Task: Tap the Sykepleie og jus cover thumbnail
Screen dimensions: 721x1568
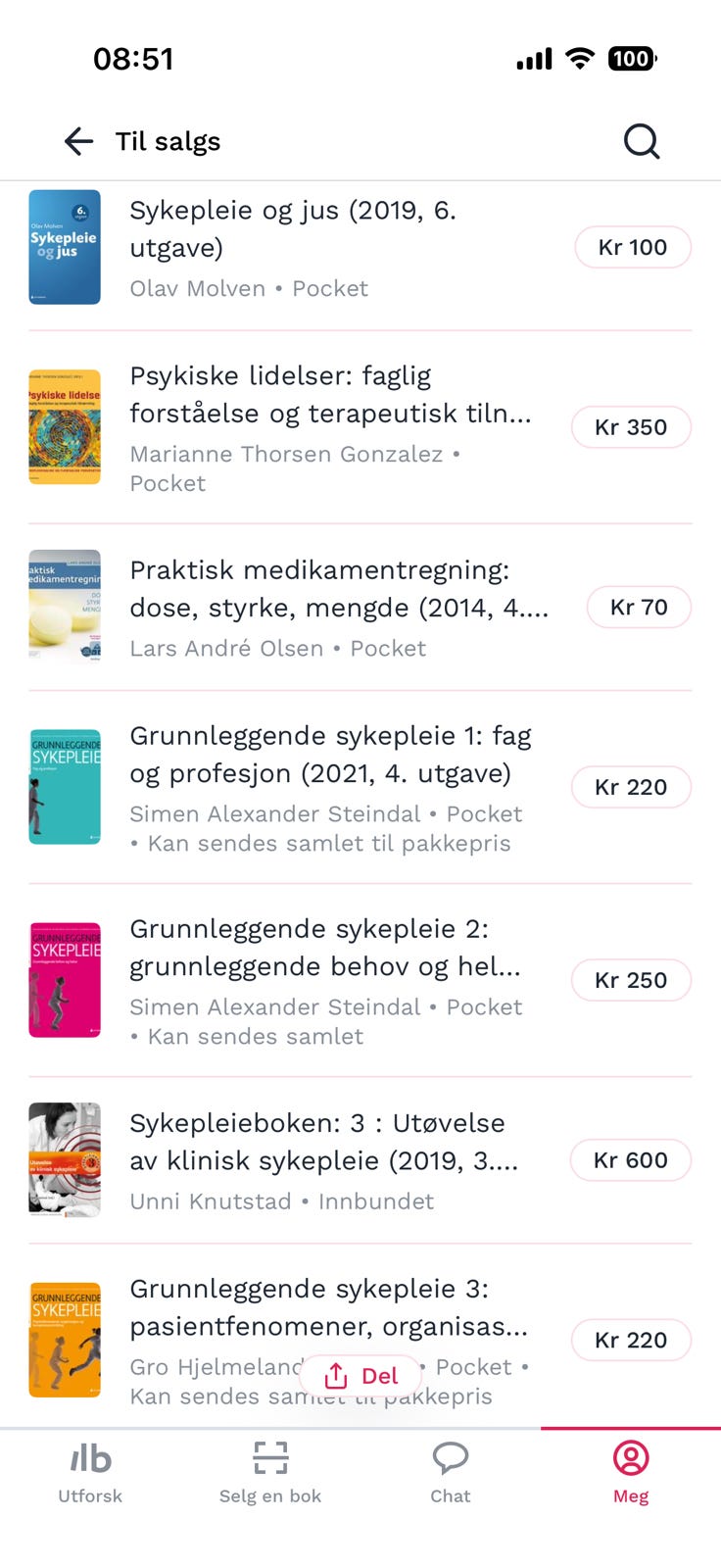Action: [x=65, y=247]
